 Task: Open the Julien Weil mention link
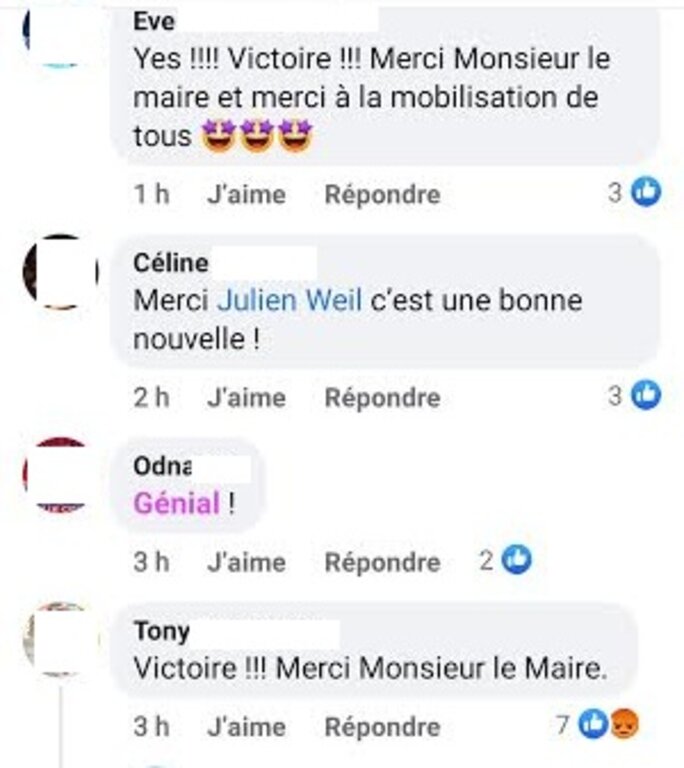pos(289,300)
